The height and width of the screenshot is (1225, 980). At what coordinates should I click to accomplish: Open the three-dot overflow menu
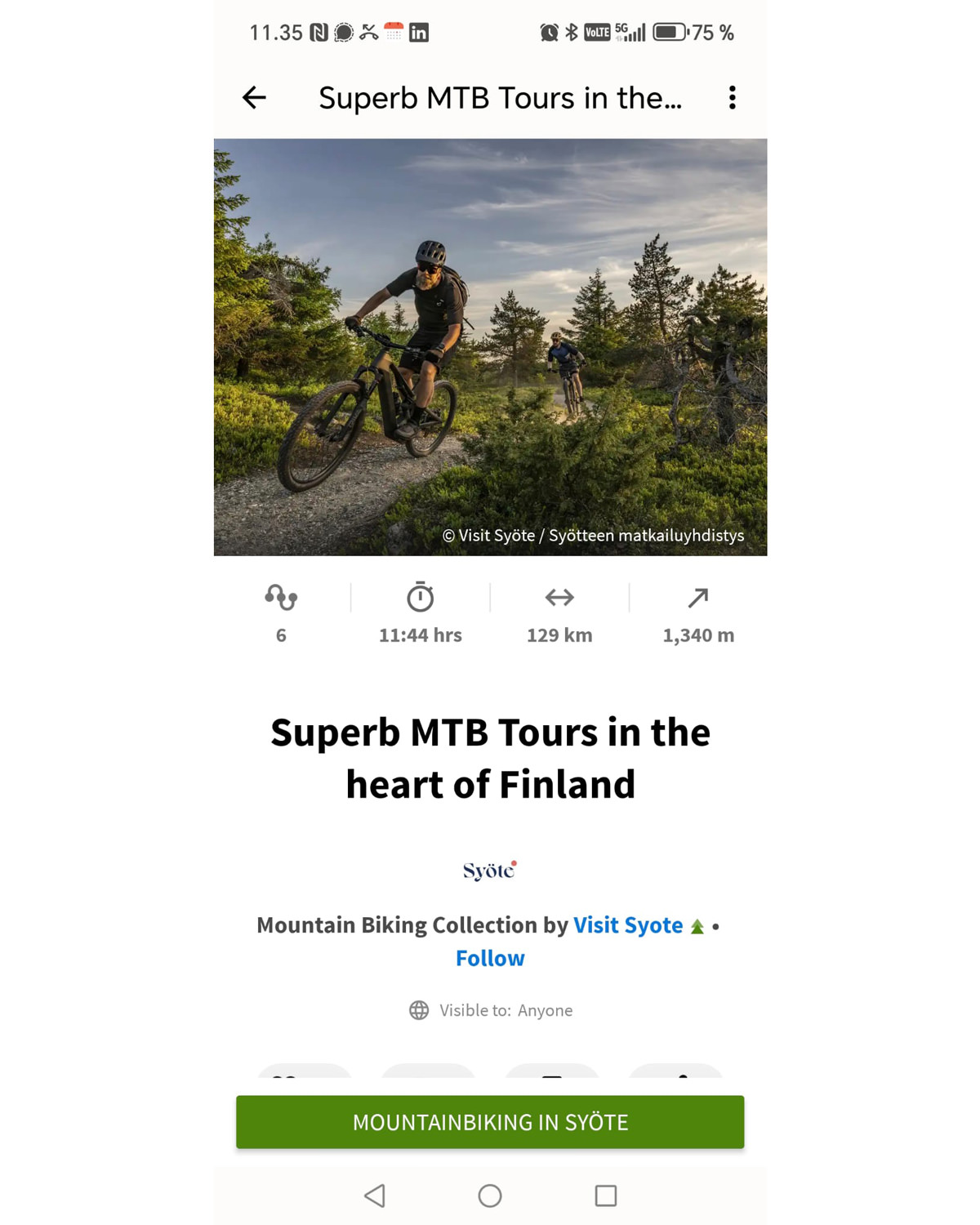[x=732, y=98]
